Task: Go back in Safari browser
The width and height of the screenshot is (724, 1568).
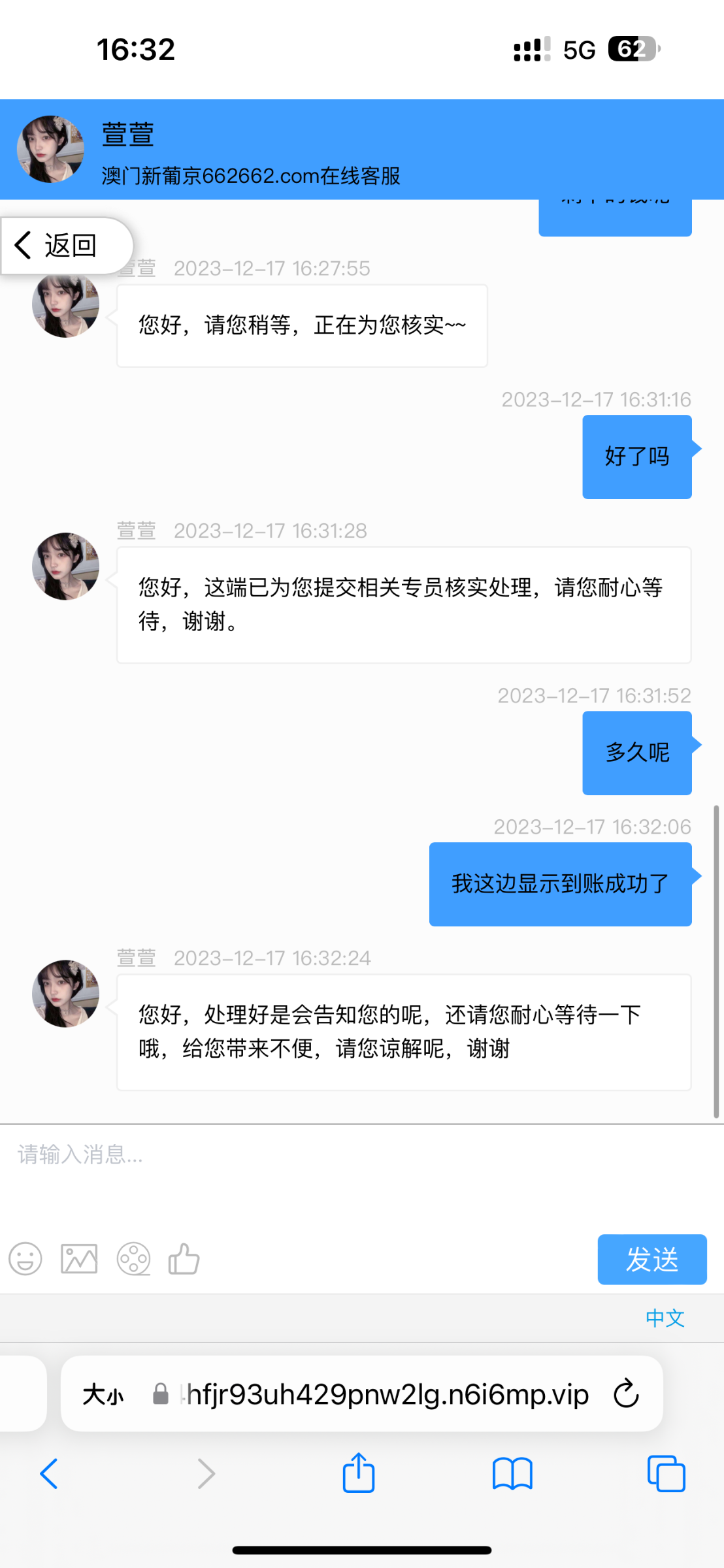Action: (x=49, y=1474)
